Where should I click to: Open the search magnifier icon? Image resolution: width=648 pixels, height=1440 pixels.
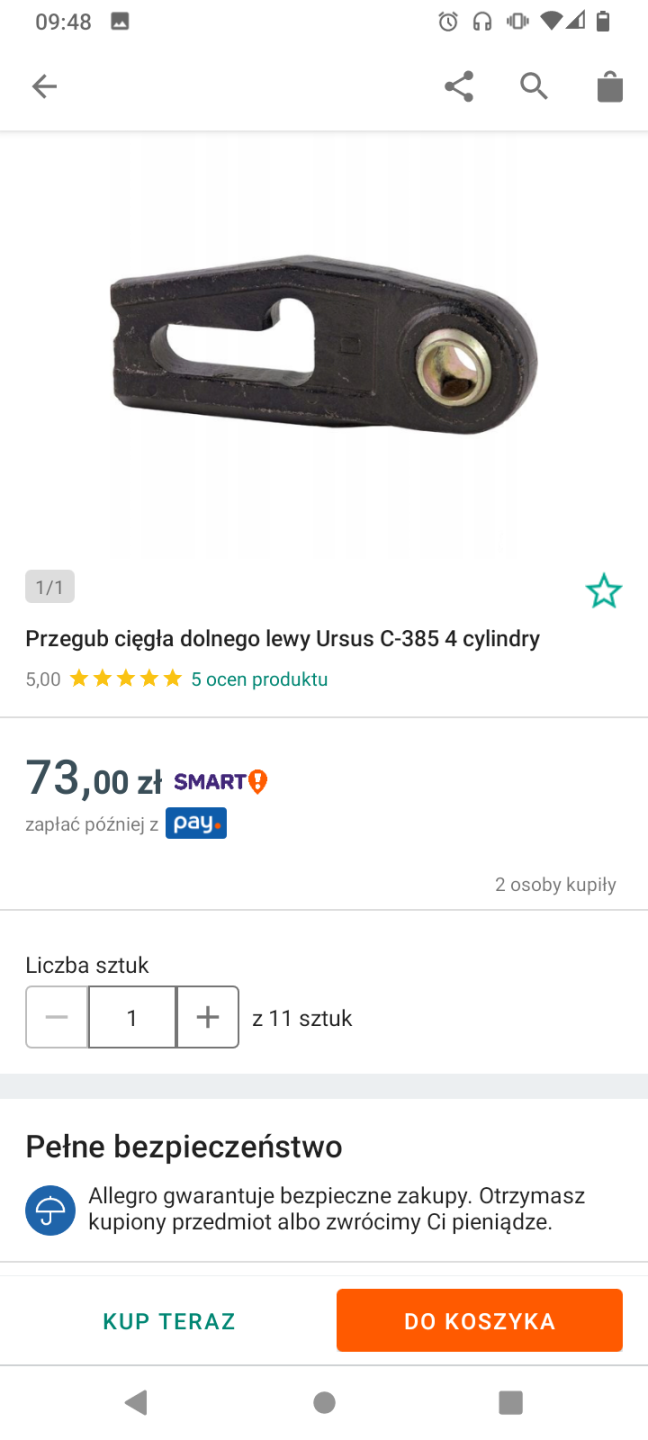534,87
